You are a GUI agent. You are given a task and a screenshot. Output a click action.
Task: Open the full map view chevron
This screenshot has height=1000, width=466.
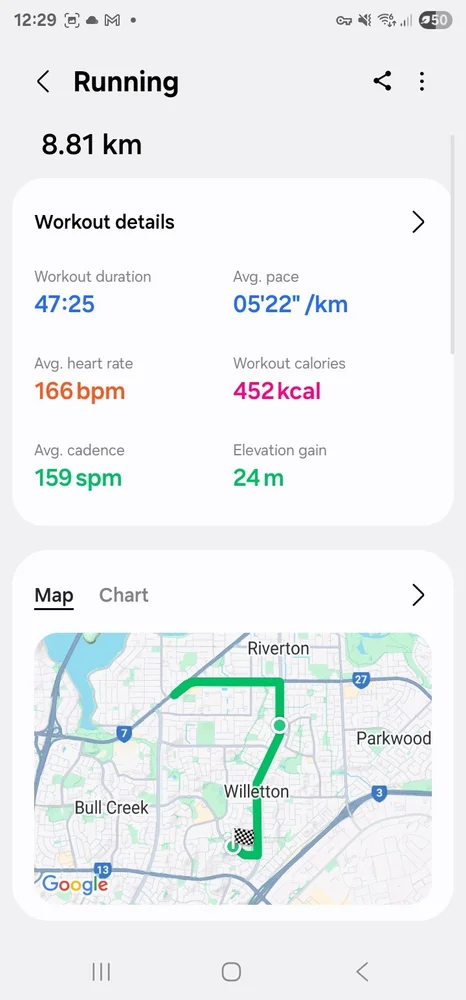[418, 594]
